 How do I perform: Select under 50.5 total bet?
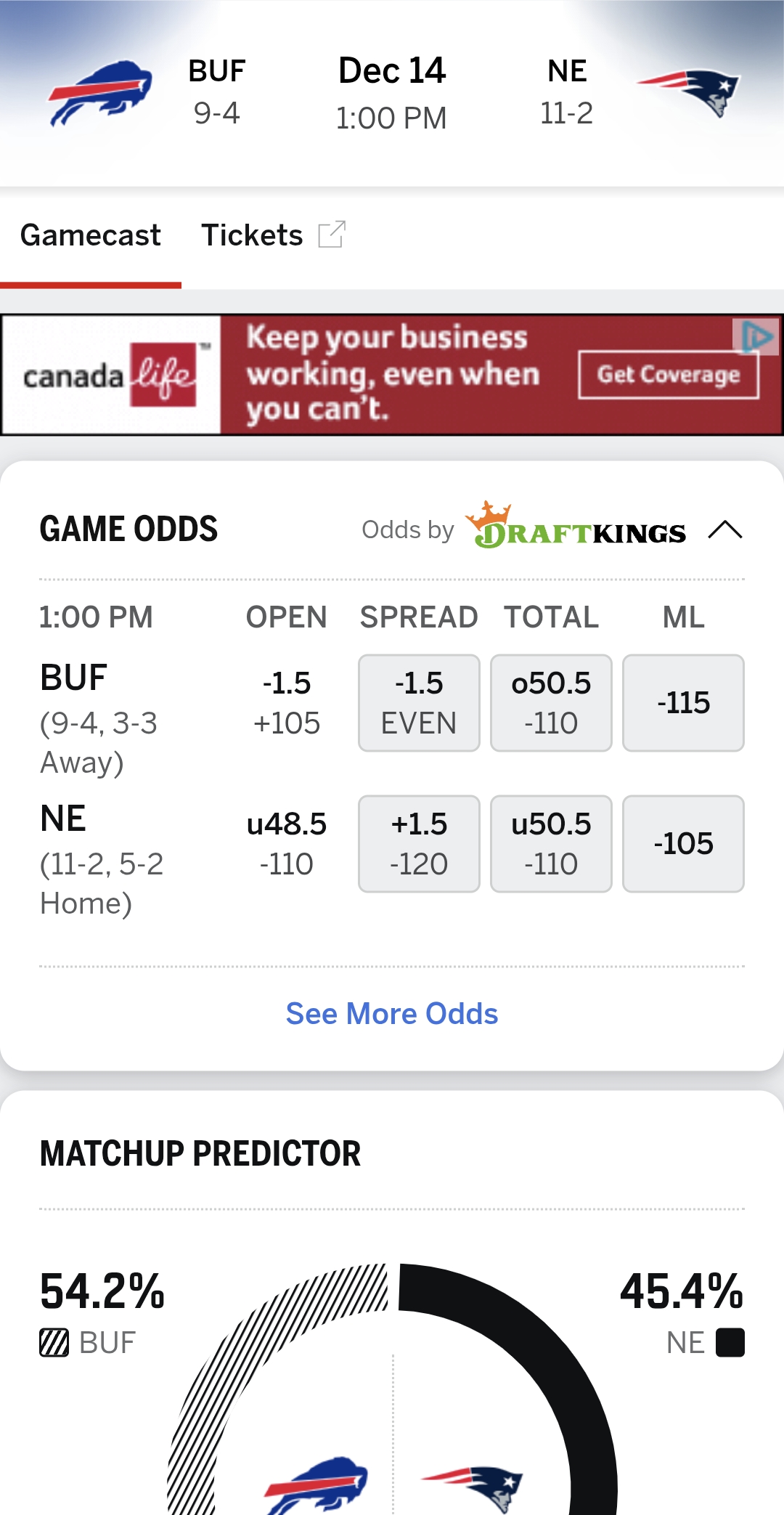tap(551, 843)
